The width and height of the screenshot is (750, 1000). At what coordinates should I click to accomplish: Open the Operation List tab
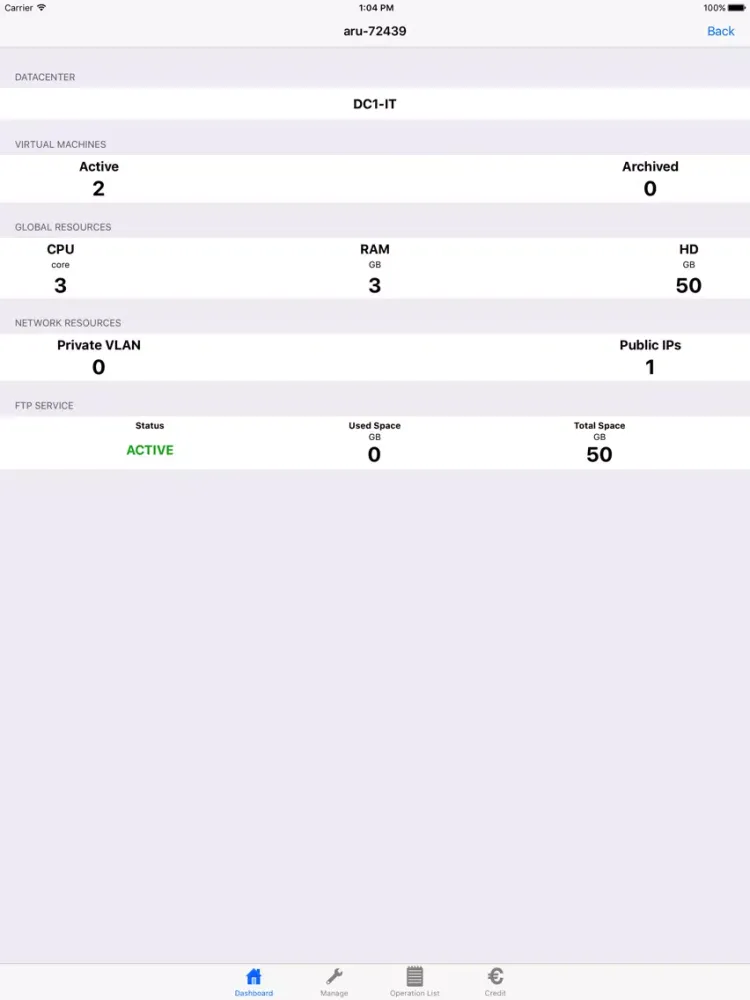[x=415, y=981]
